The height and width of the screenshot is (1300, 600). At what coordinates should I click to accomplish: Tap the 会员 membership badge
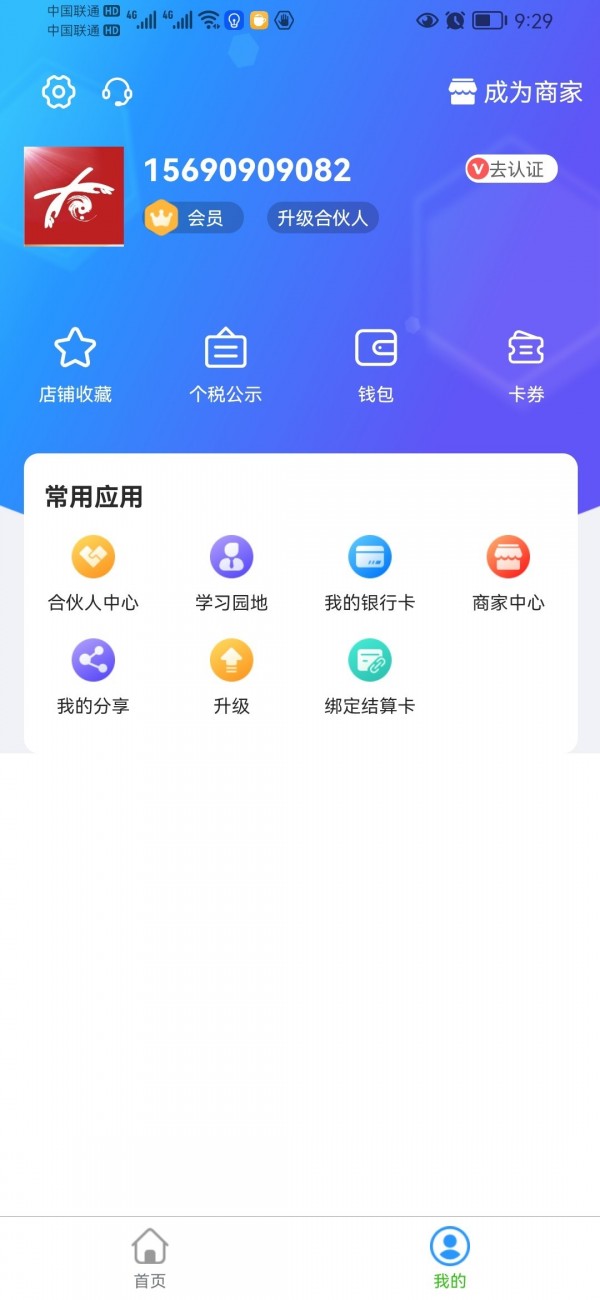click(194, 218)
